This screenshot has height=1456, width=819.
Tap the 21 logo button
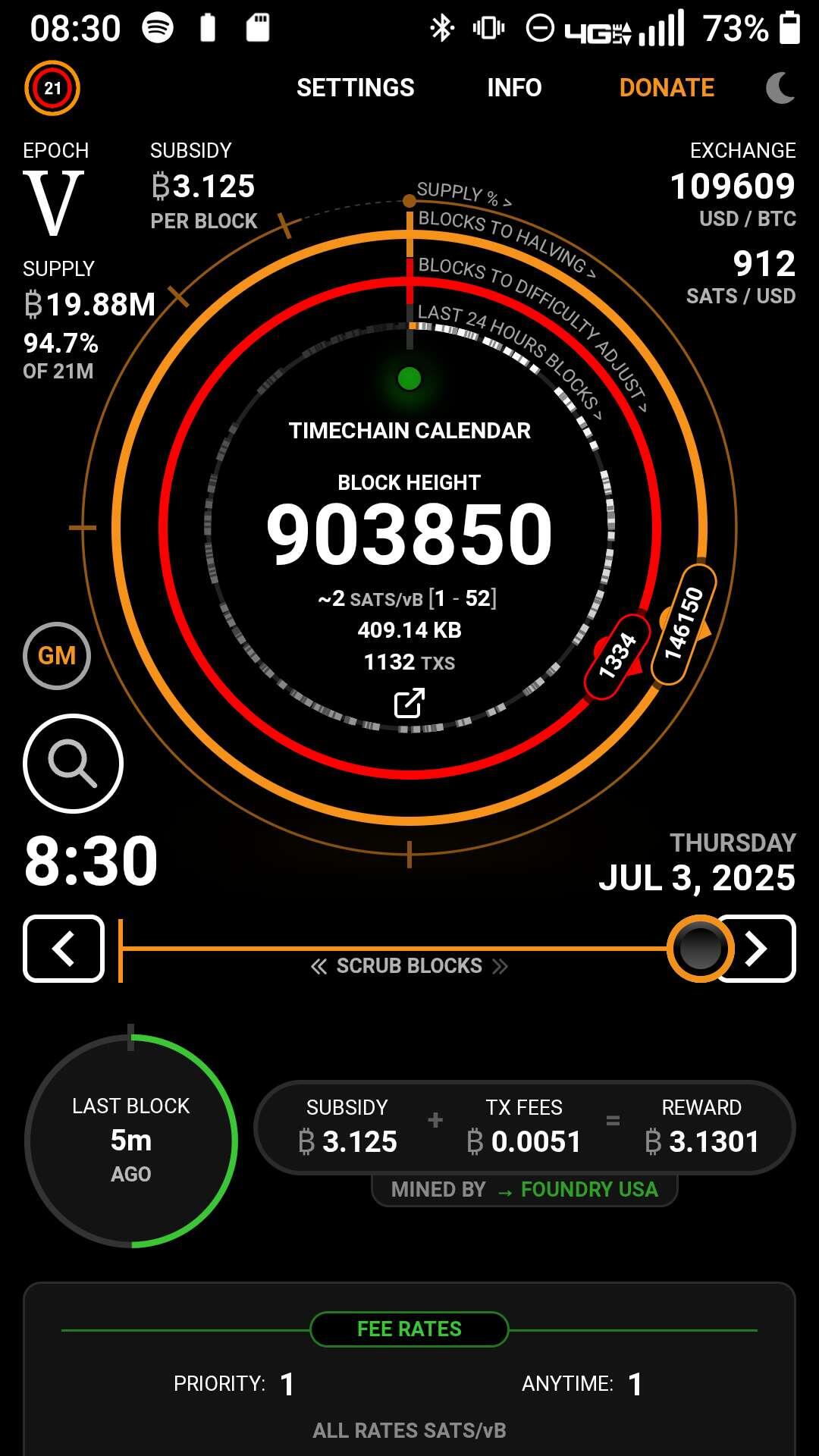(x=52, y=88)
